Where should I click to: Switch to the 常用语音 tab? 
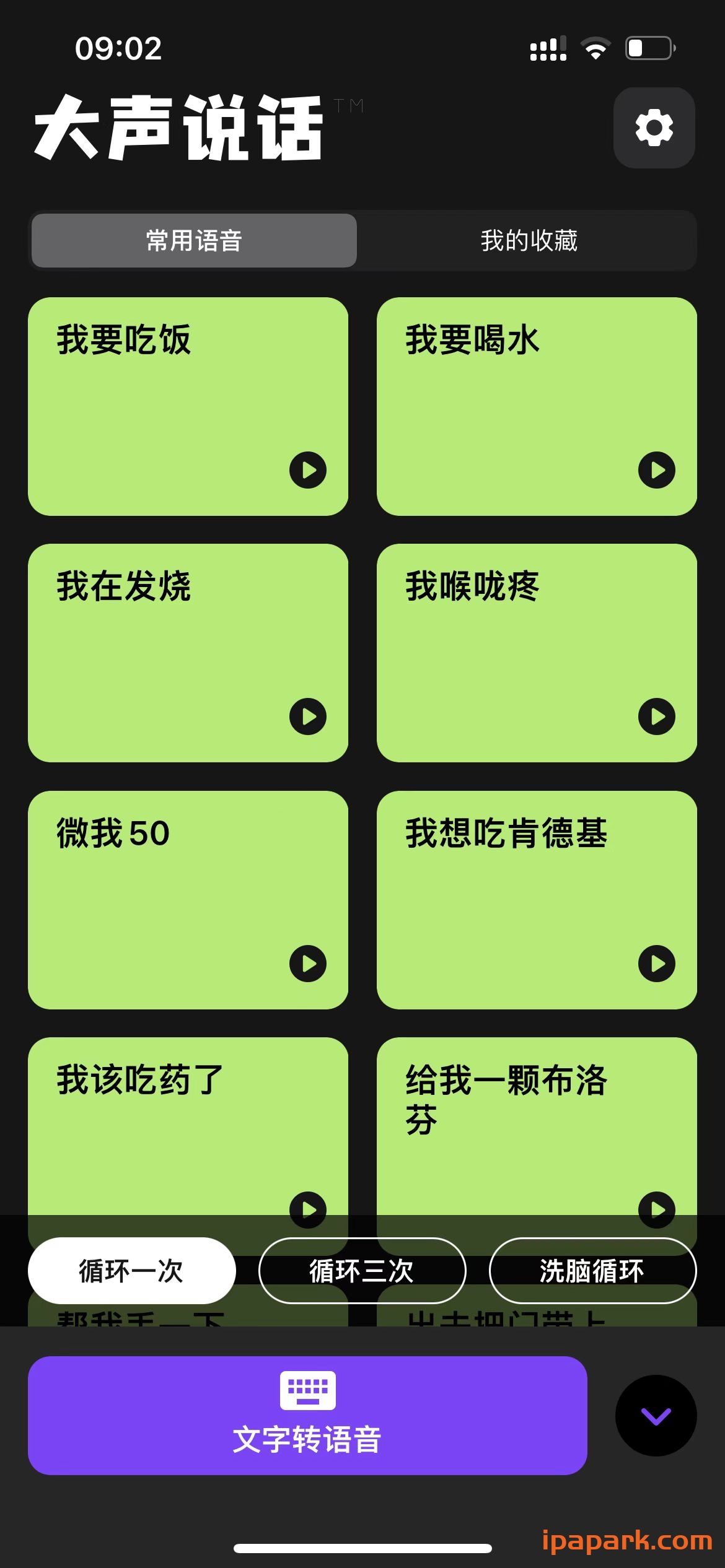point(193,241)
